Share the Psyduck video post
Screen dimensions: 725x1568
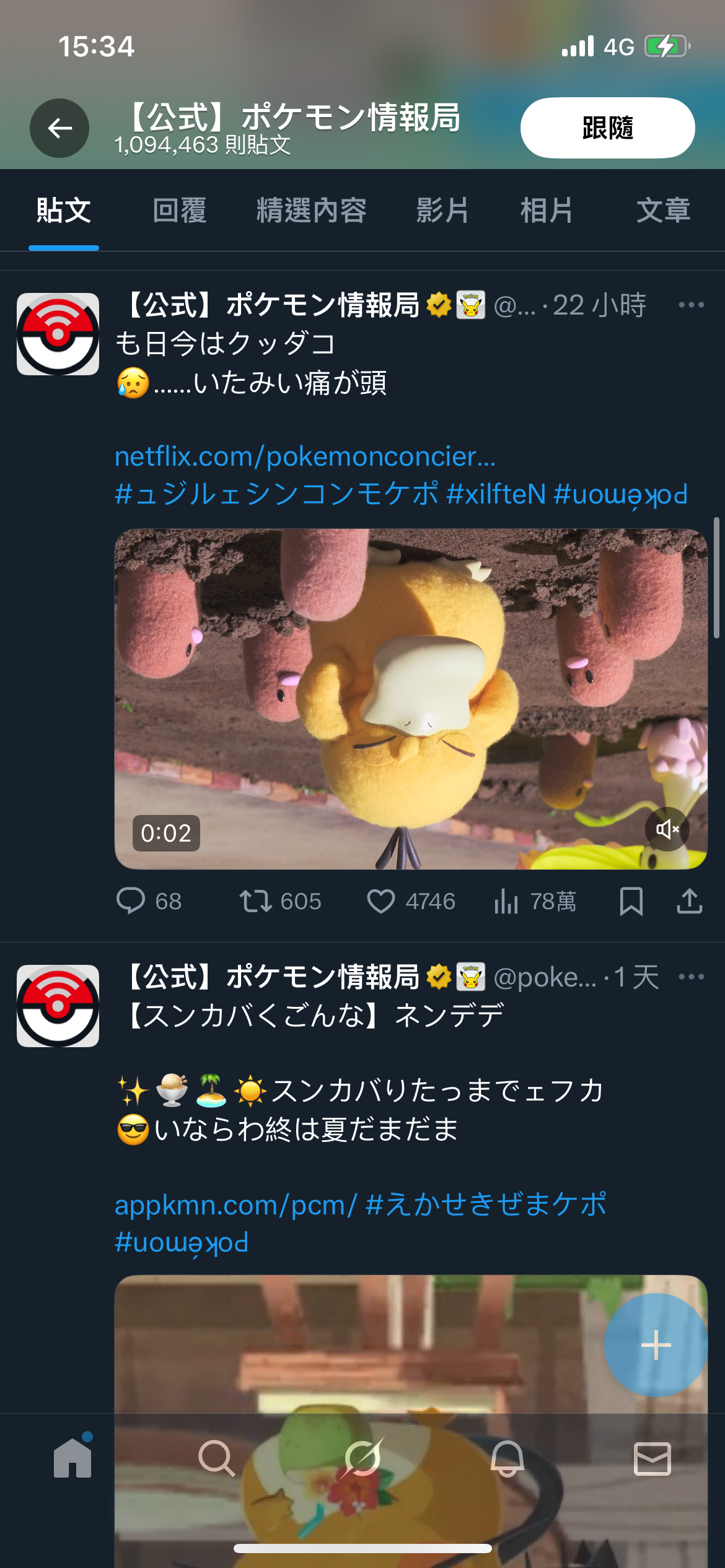[x=689, y=901]
